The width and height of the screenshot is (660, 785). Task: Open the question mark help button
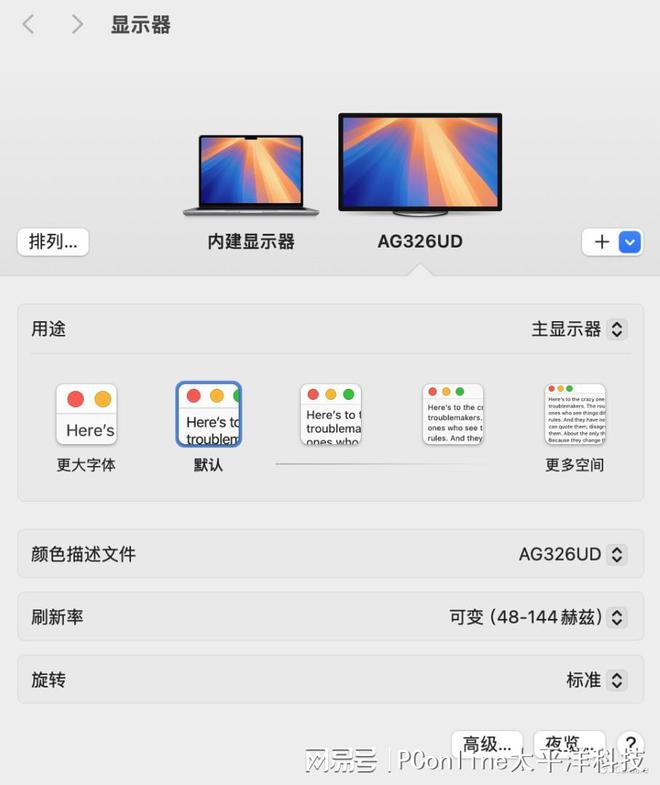pos(629,744)
